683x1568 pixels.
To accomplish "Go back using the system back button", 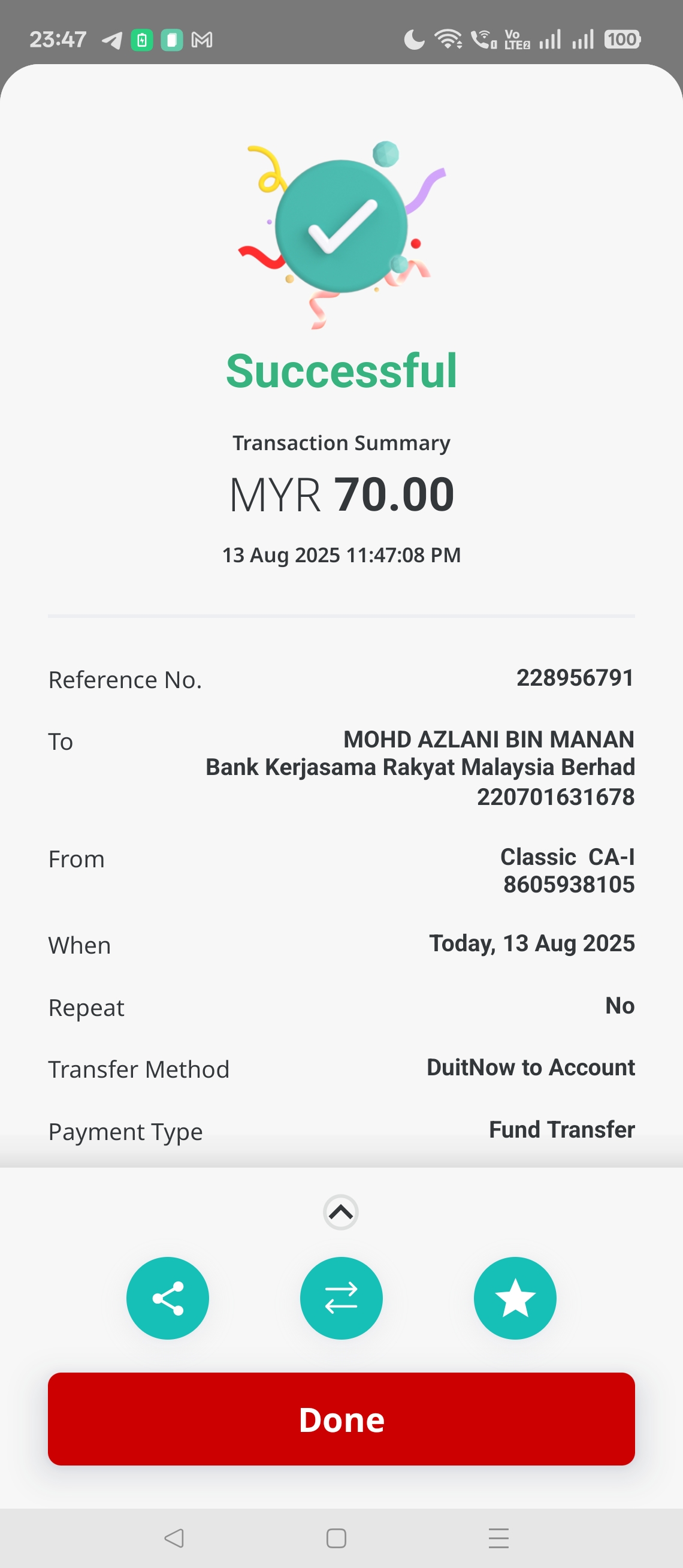I will pos(174,1537).
